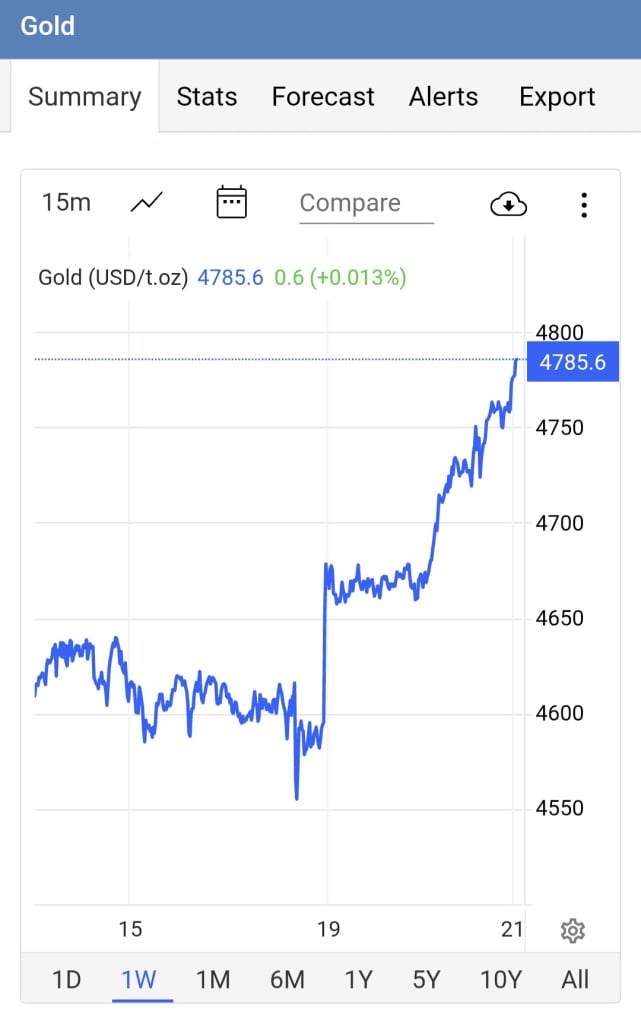View the 1Y chart range
This screenshot has width=641, height=1024.
click(358, 979)
